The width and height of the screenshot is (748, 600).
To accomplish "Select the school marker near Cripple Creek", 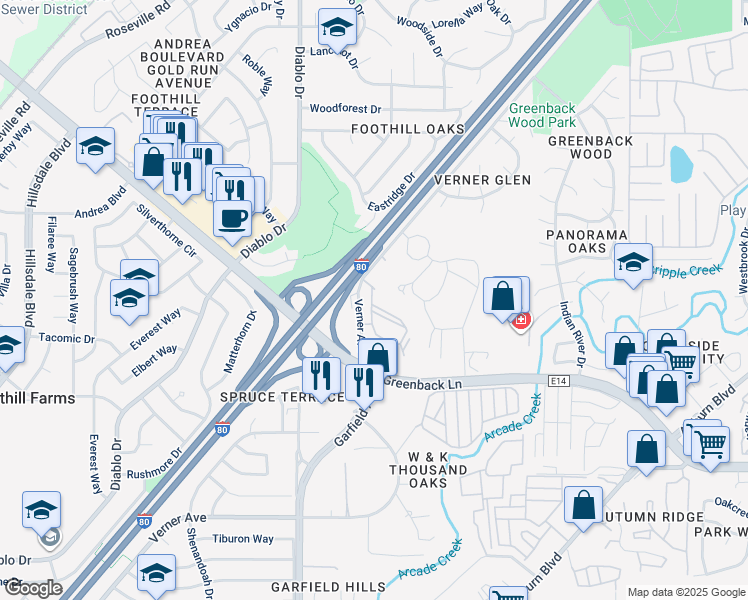I will [x=634, y=263].
